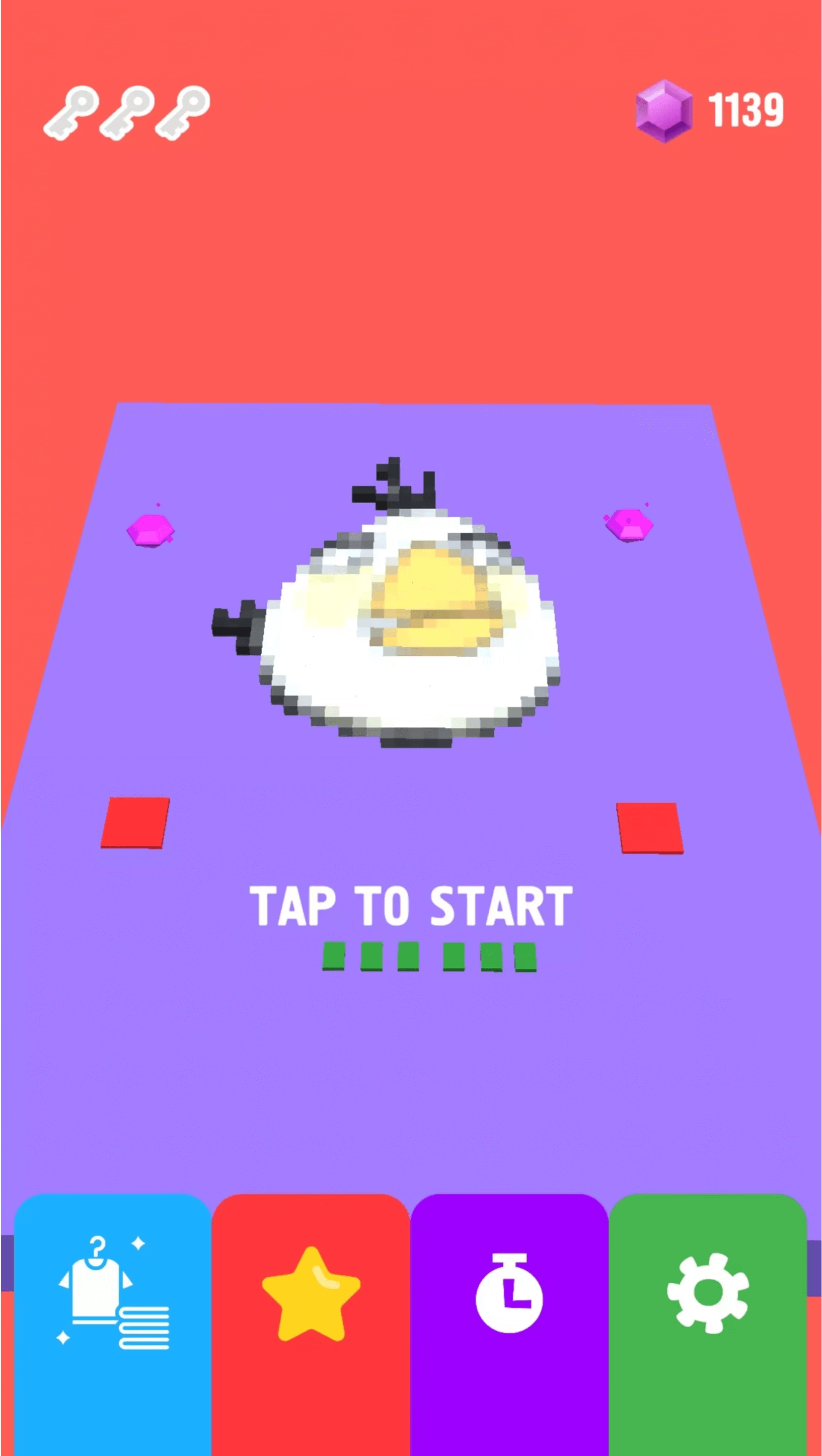822x1456 pixels.
Task: Open the skins wardrobe button
Action: click(112, 1325)
